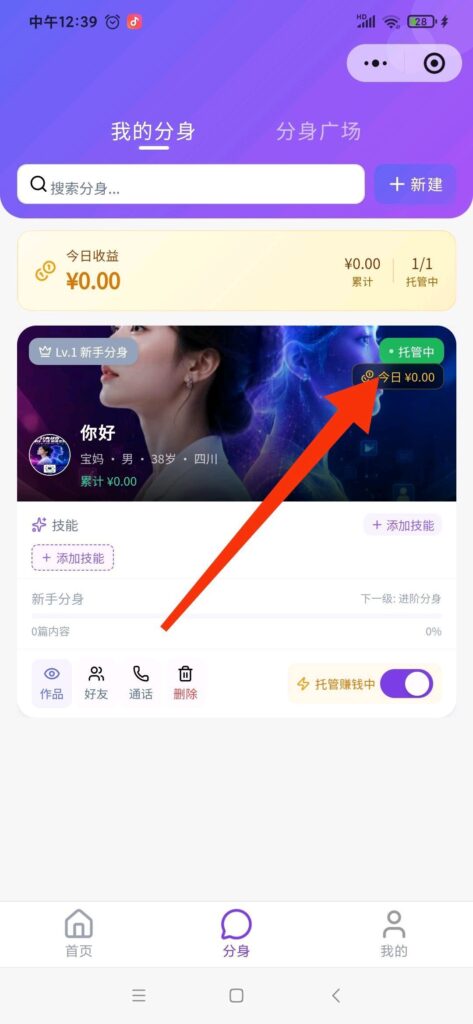The width and height of the screenshot is (473, 1024).
Task: Open the 你好 avatar card banner
Action: click(x=236, y=413)
